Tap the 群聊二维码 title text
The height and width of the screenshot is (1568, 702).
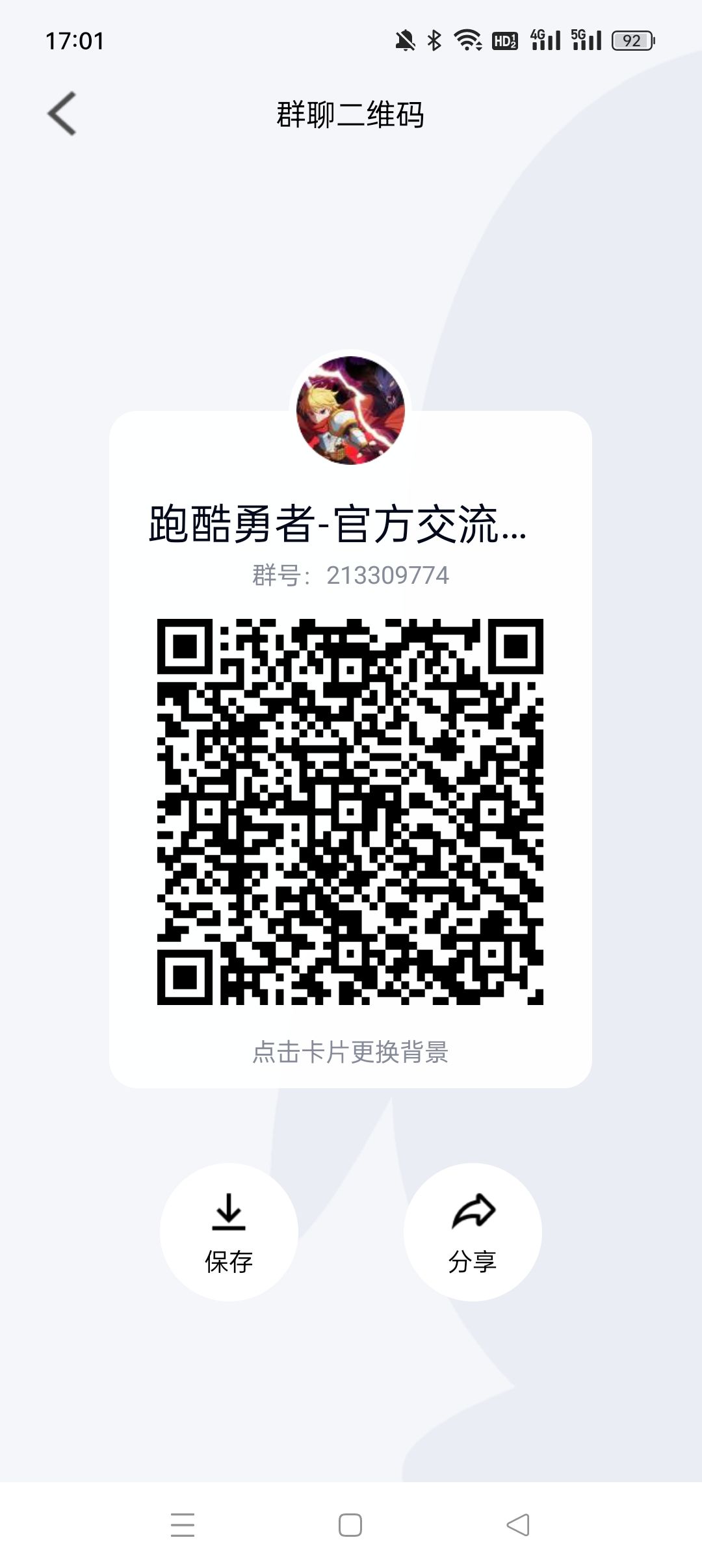pyautogui.click(x=351, y=116)
